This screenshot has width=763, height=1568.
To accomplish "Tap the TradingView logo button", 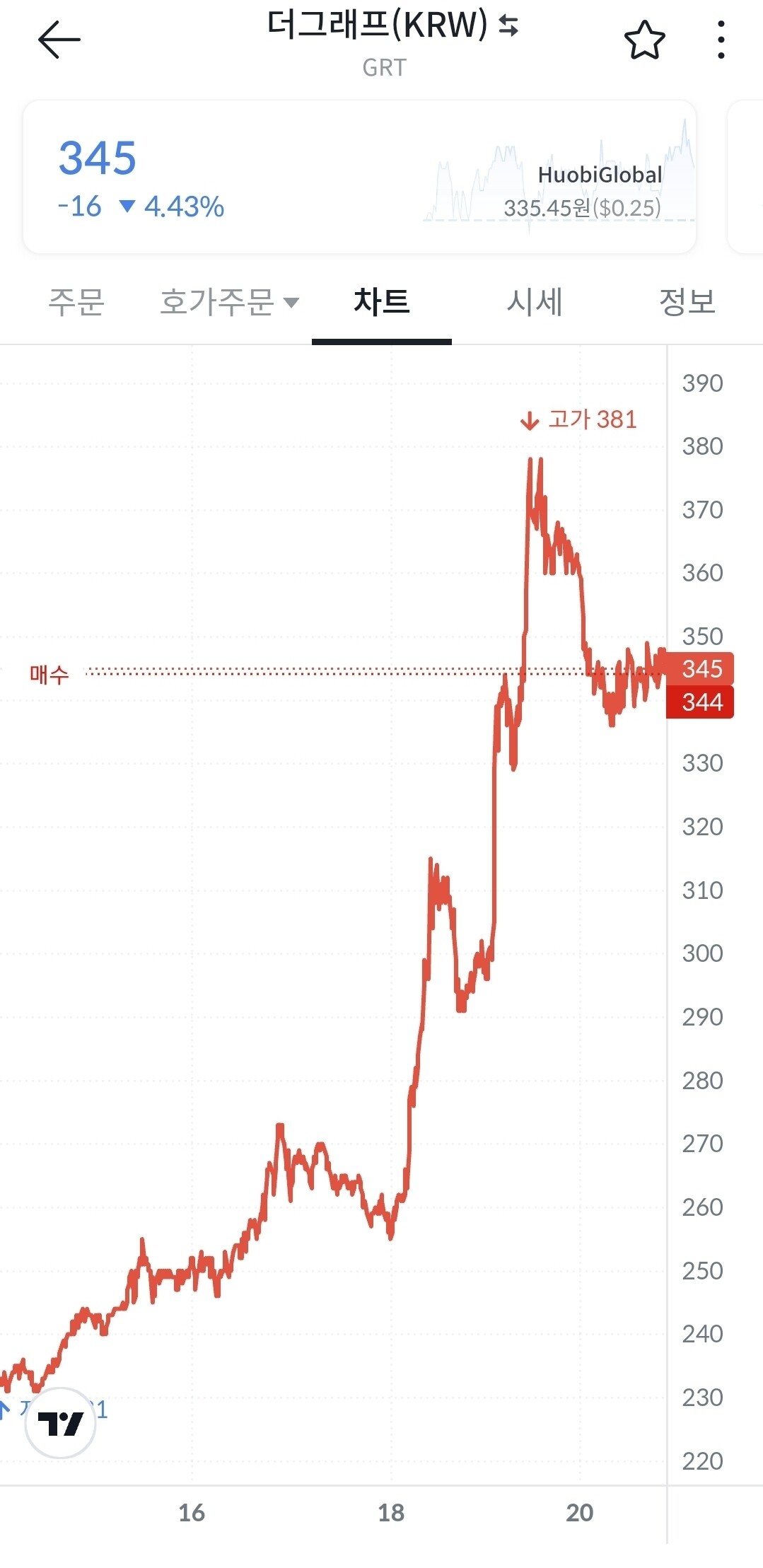I will pyautogui.click(x=60, y=1422).
